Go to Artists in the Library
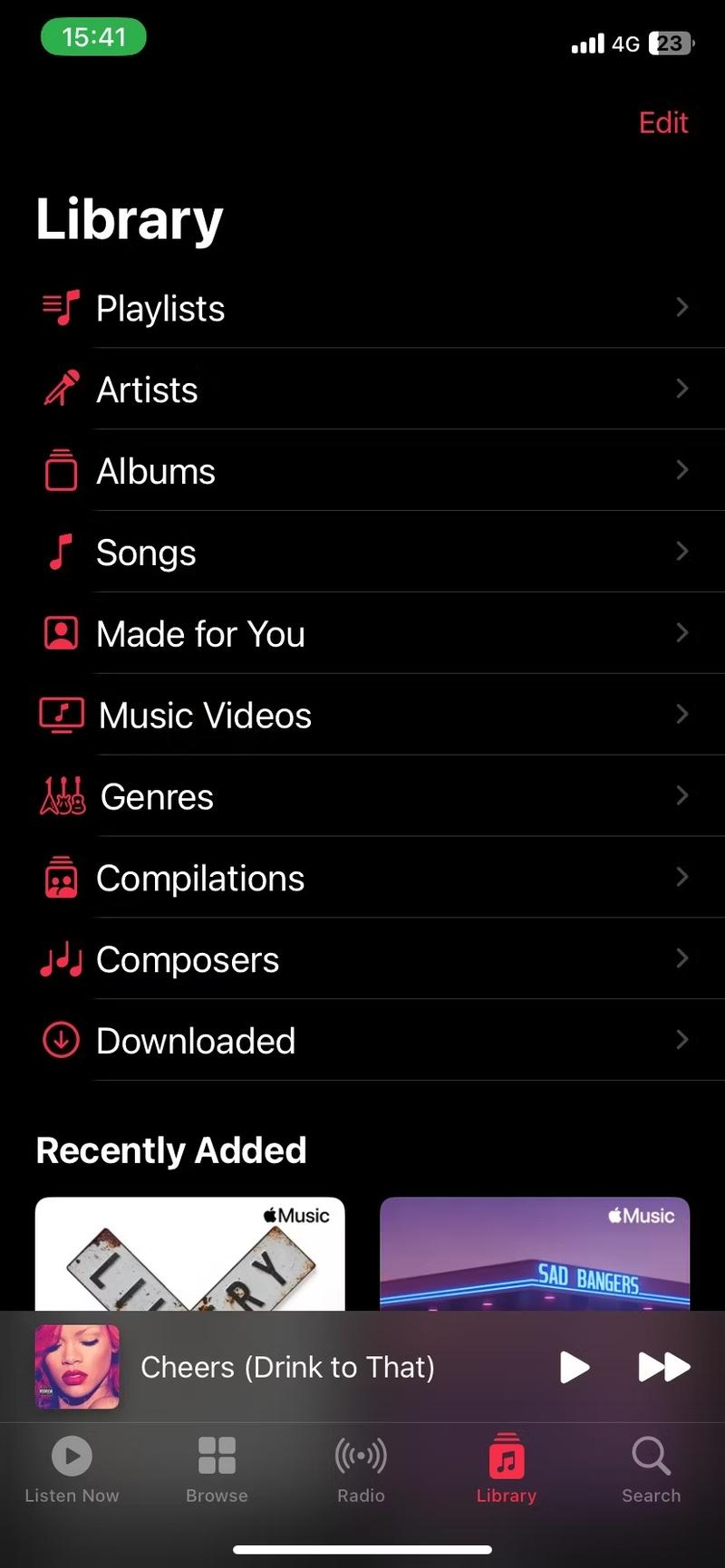Viewport: 725px width, 1568px height. [362, 390]
